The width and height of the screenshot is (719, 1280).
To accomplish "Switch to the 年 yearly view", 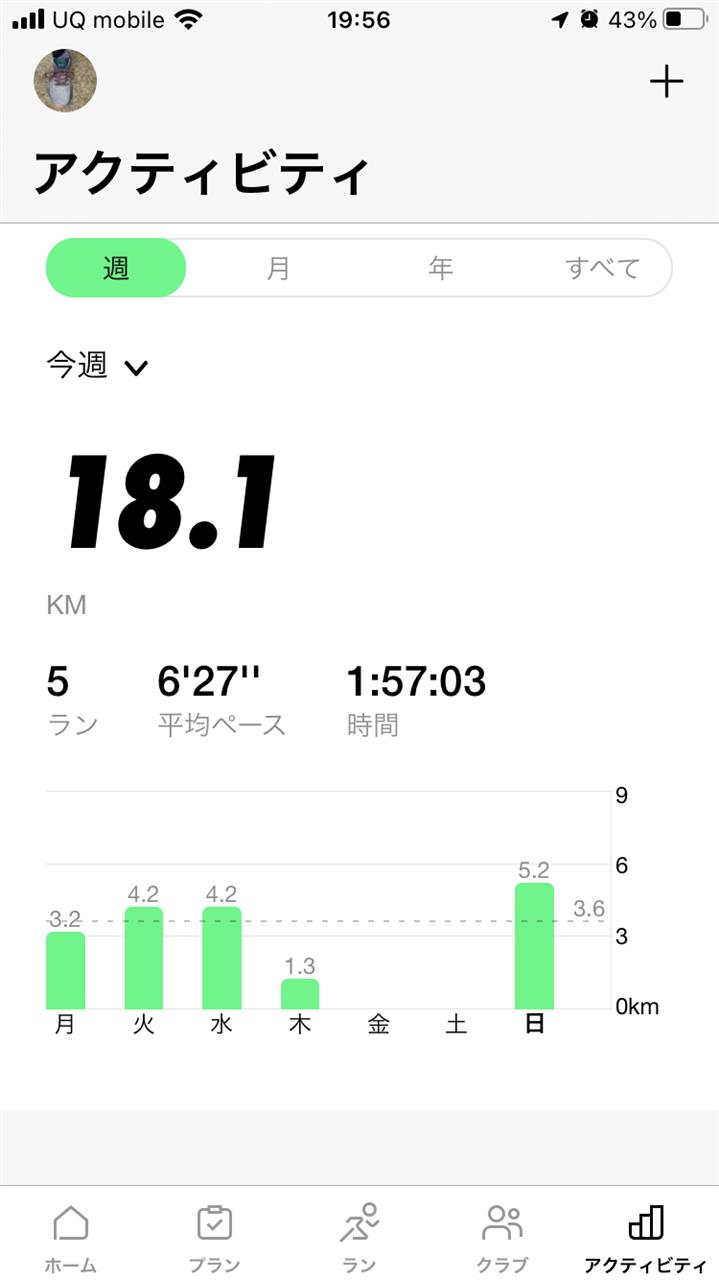I will point(440,268).
